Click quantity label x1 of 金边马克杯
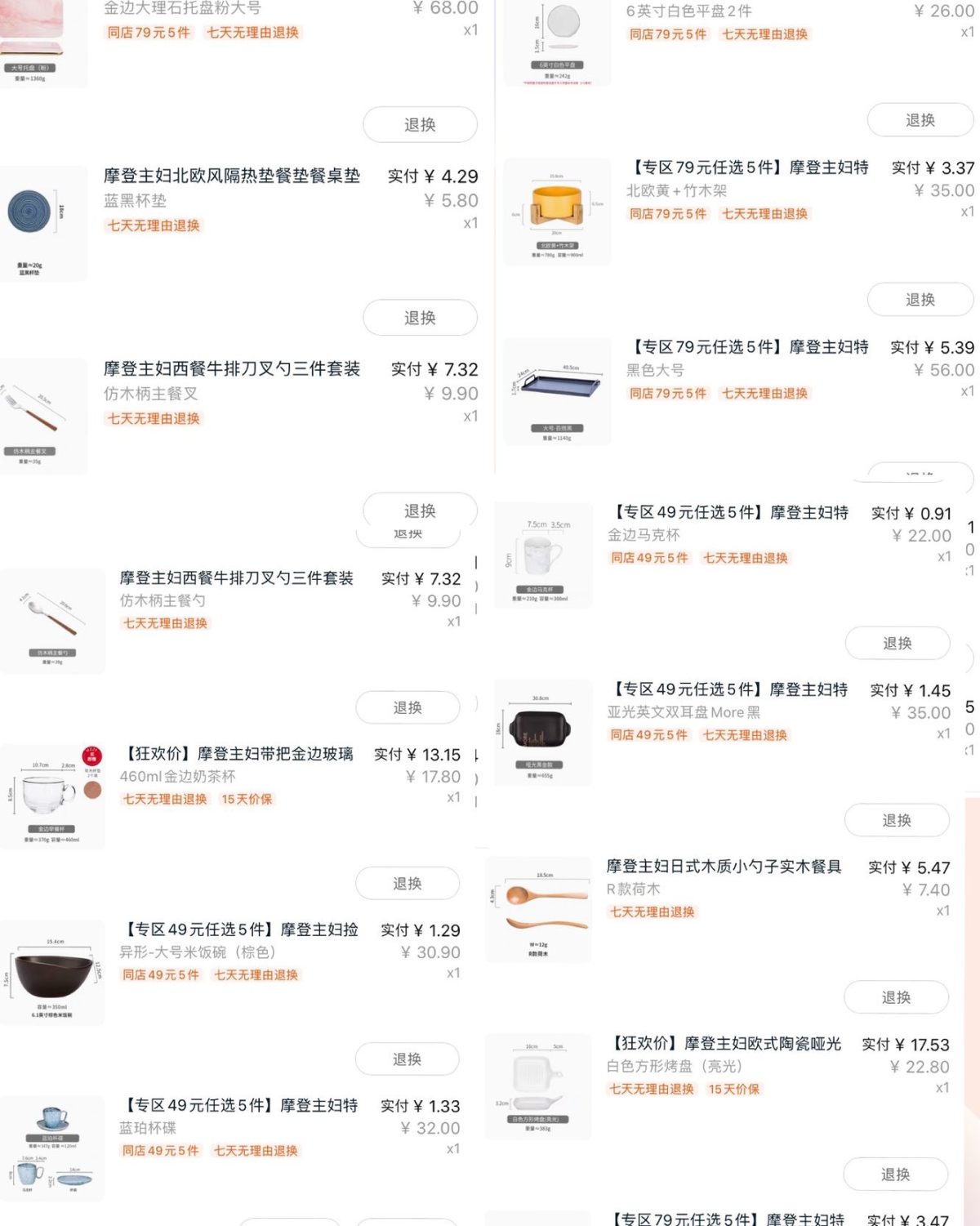 click(x=942, y=558)
